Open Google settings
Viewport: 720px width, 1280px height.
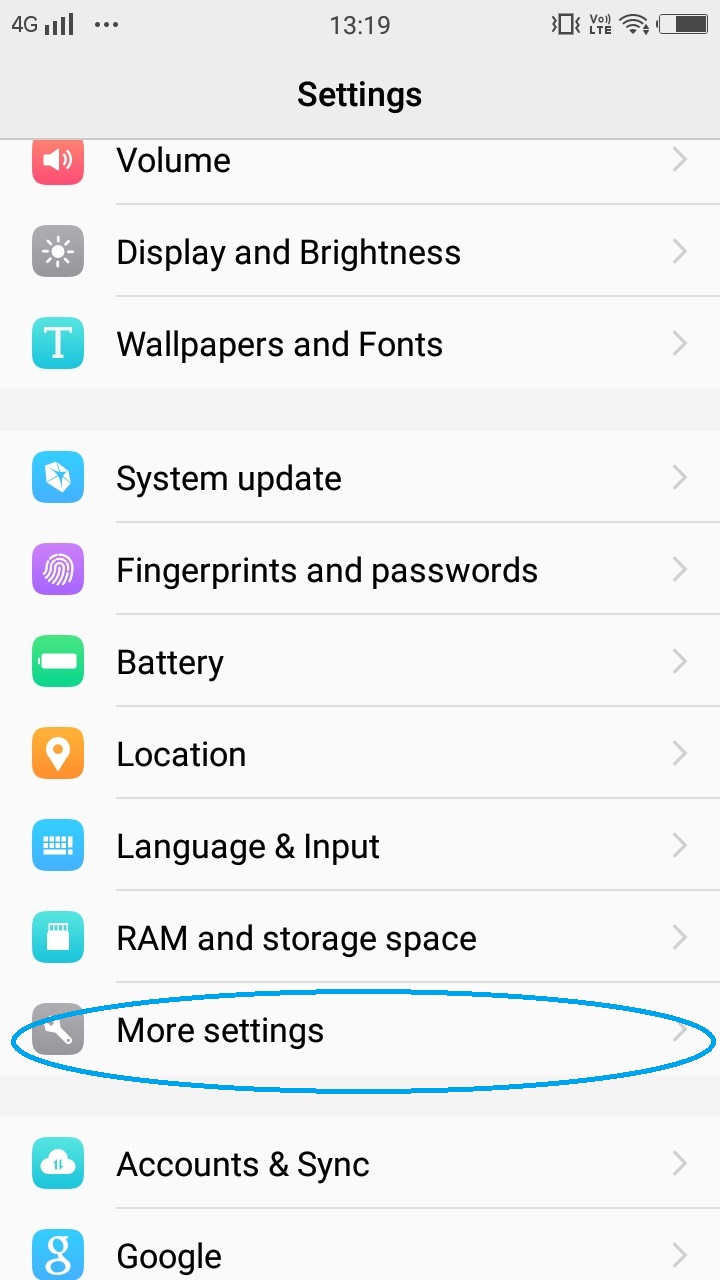pos(360,1254)
